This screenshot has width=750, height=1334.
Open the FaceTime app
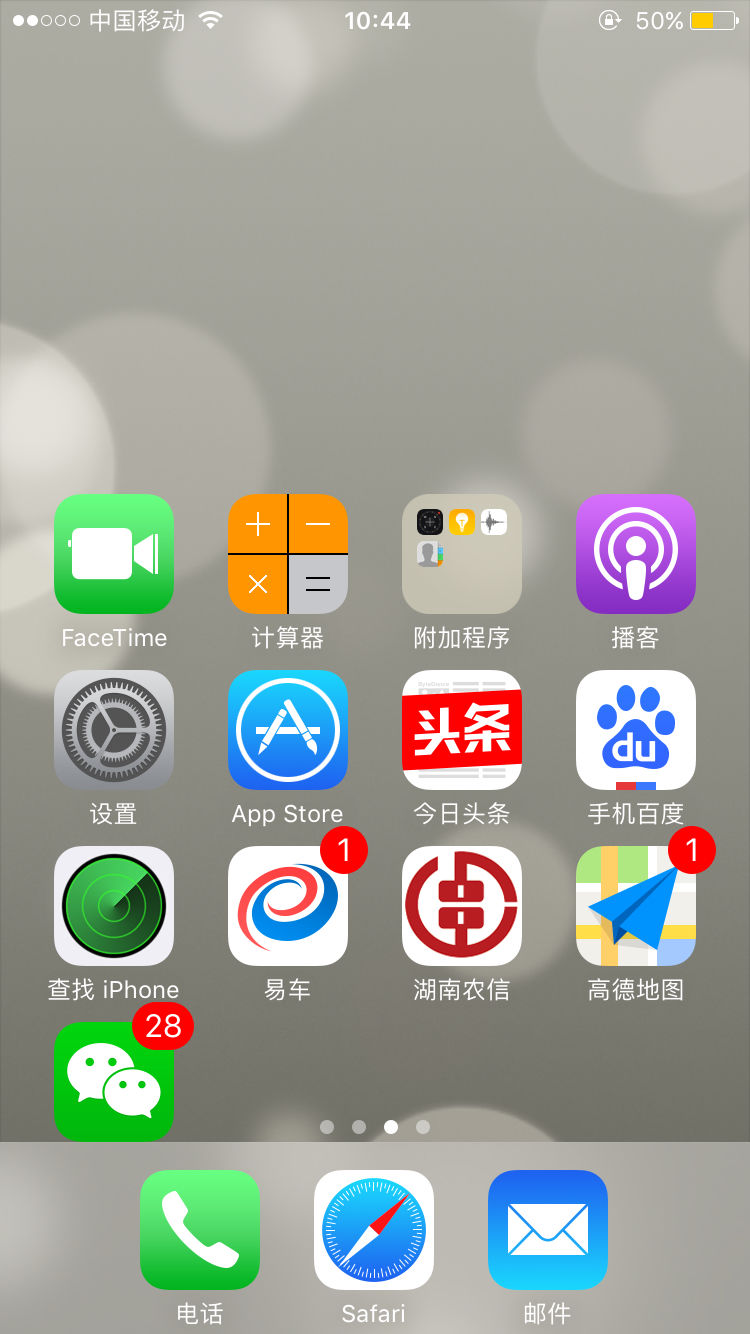(x=114, y=555)
